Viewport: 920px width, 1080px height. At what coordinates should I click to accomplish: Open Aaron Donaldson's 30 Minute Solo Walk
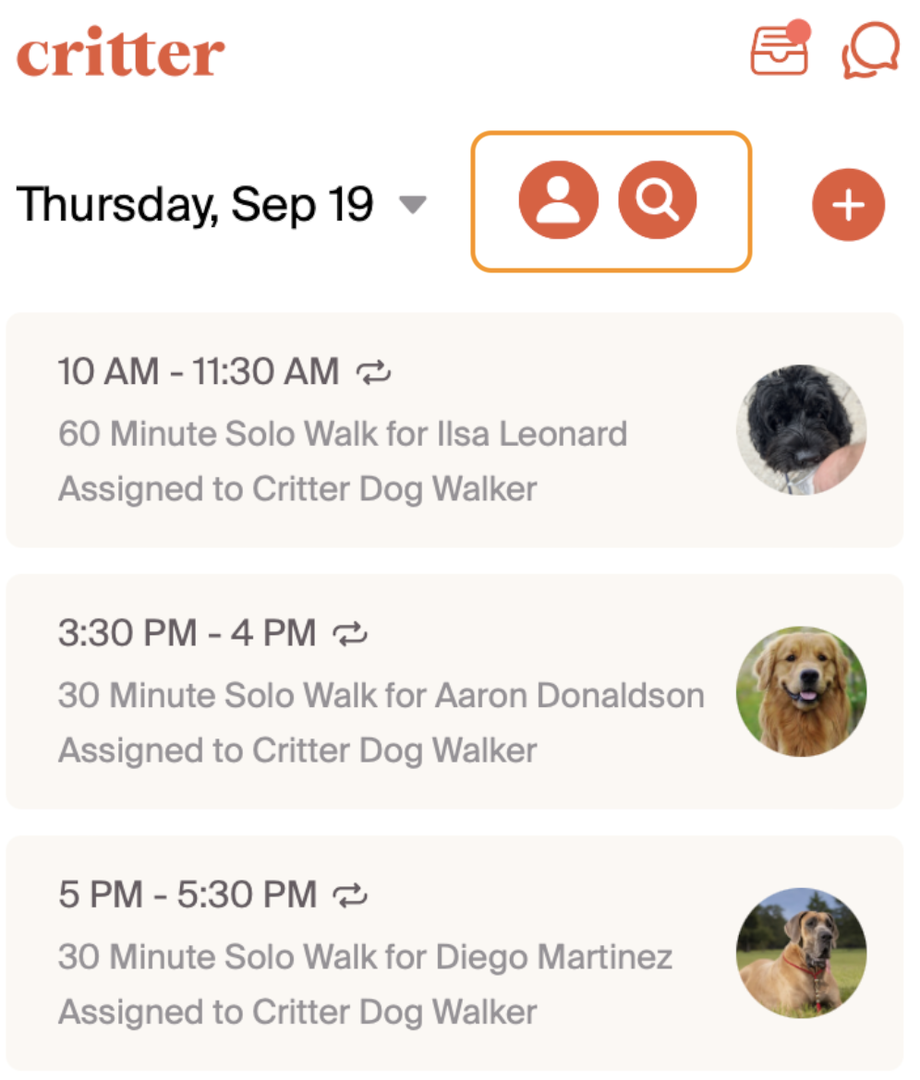pyautogui.click(x=380, y=695)
